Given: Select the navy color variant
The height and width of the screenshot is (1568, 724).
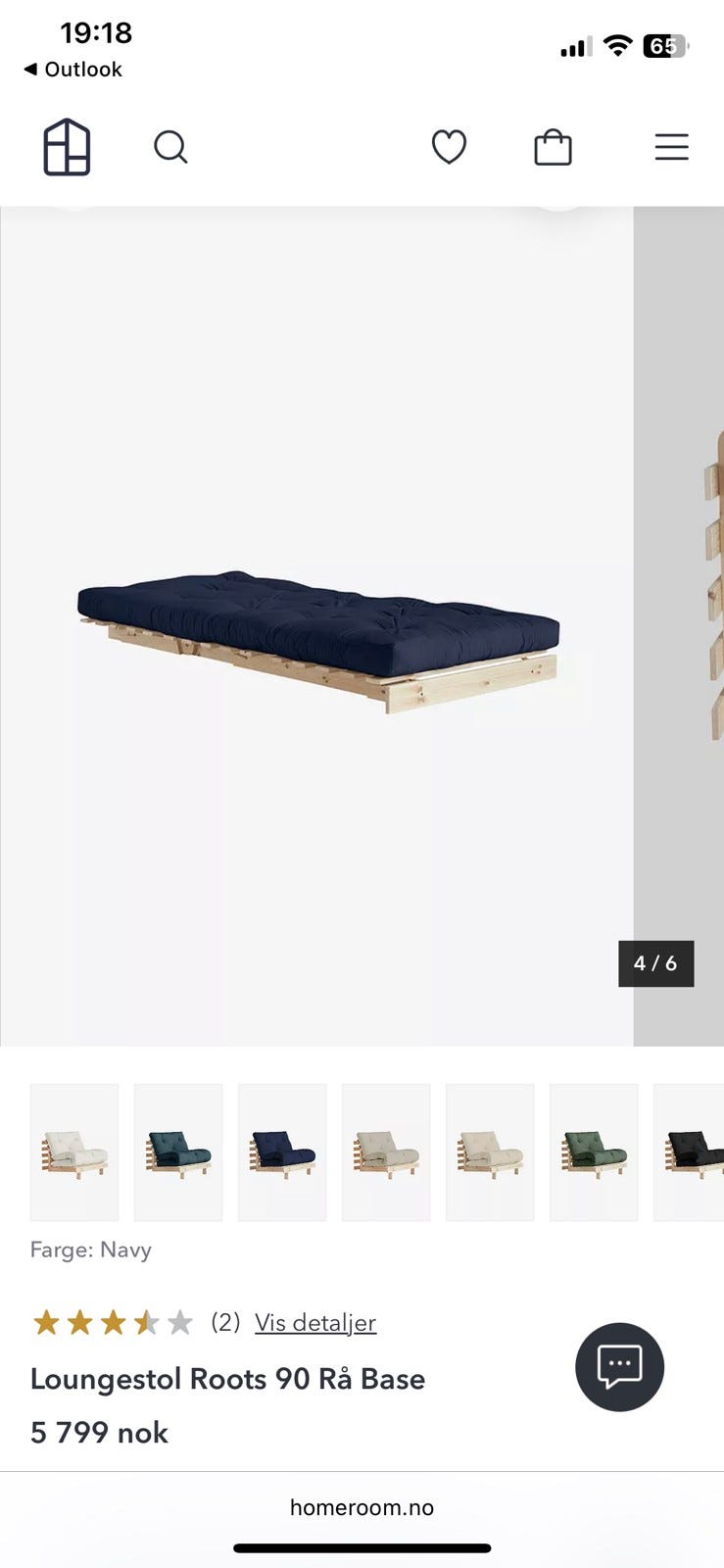Looking at the screenshot, I should pos(282,1151).
